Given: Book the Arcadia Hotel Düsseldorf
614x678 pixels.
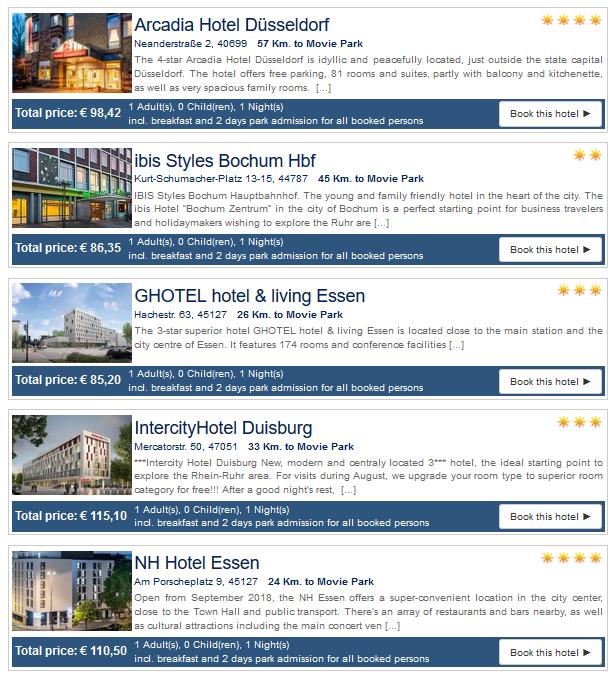Looking at the screenshot, I should [550, 114].
